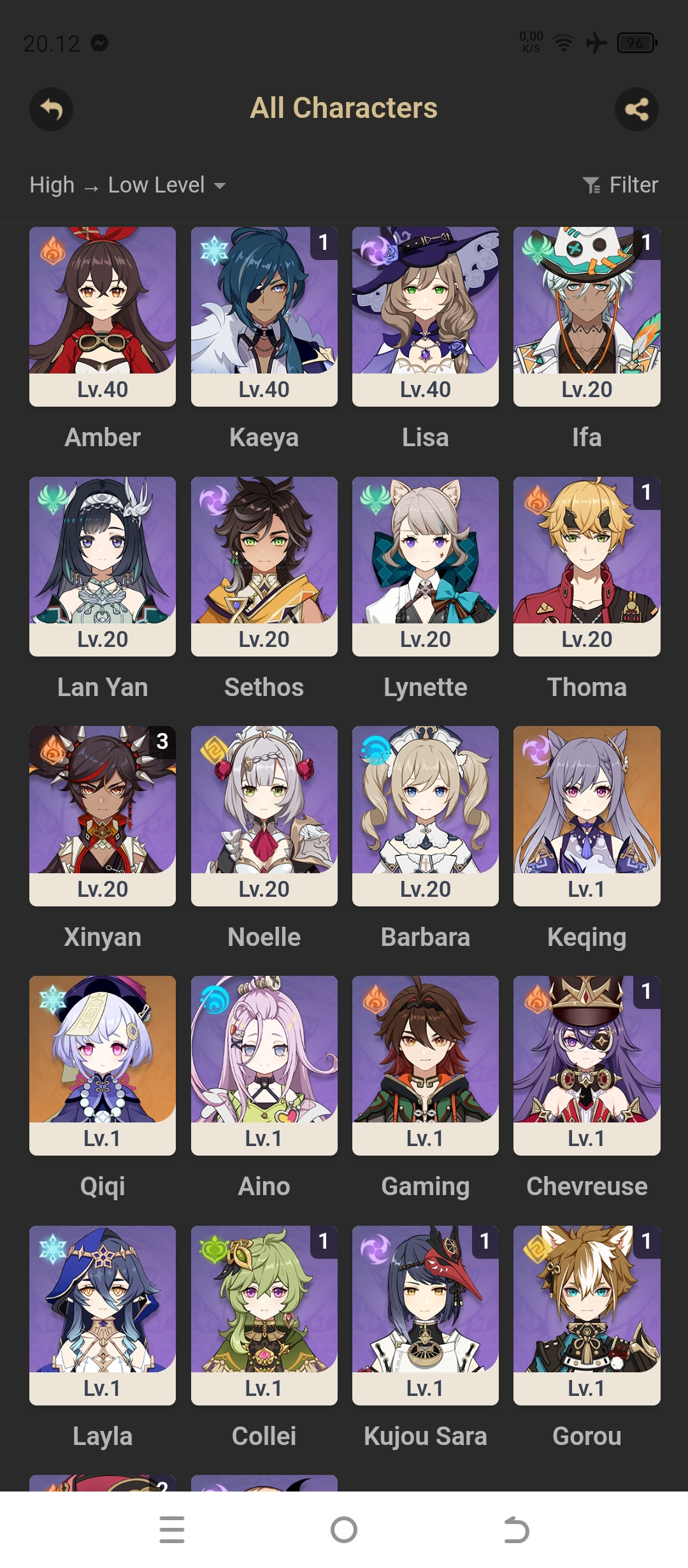The width and height of the screenshot is (688, 1568).
Task: Open Noelle's character card
Action: (264, 815)
